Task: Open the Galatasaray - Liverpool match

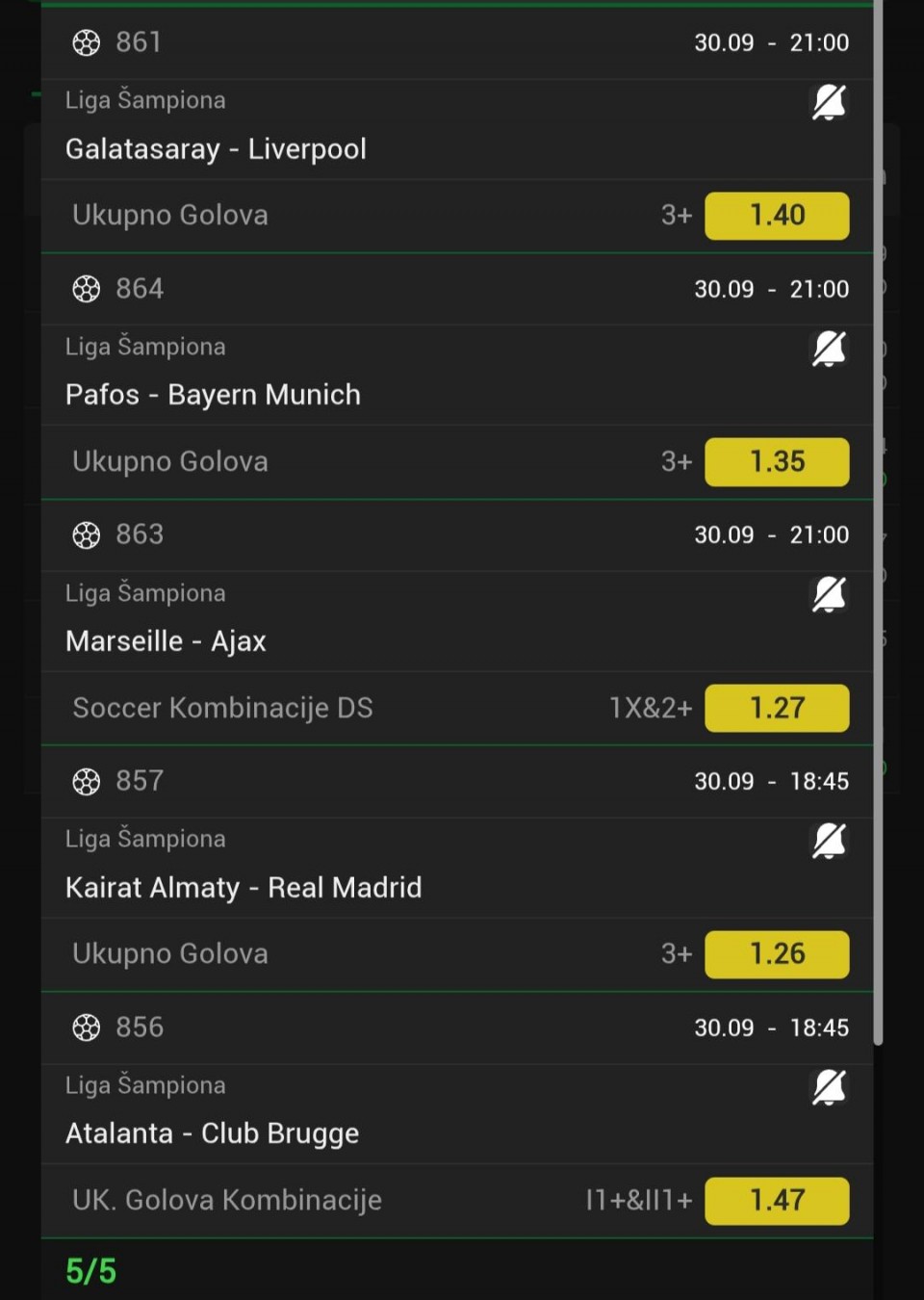Action: 216,149
